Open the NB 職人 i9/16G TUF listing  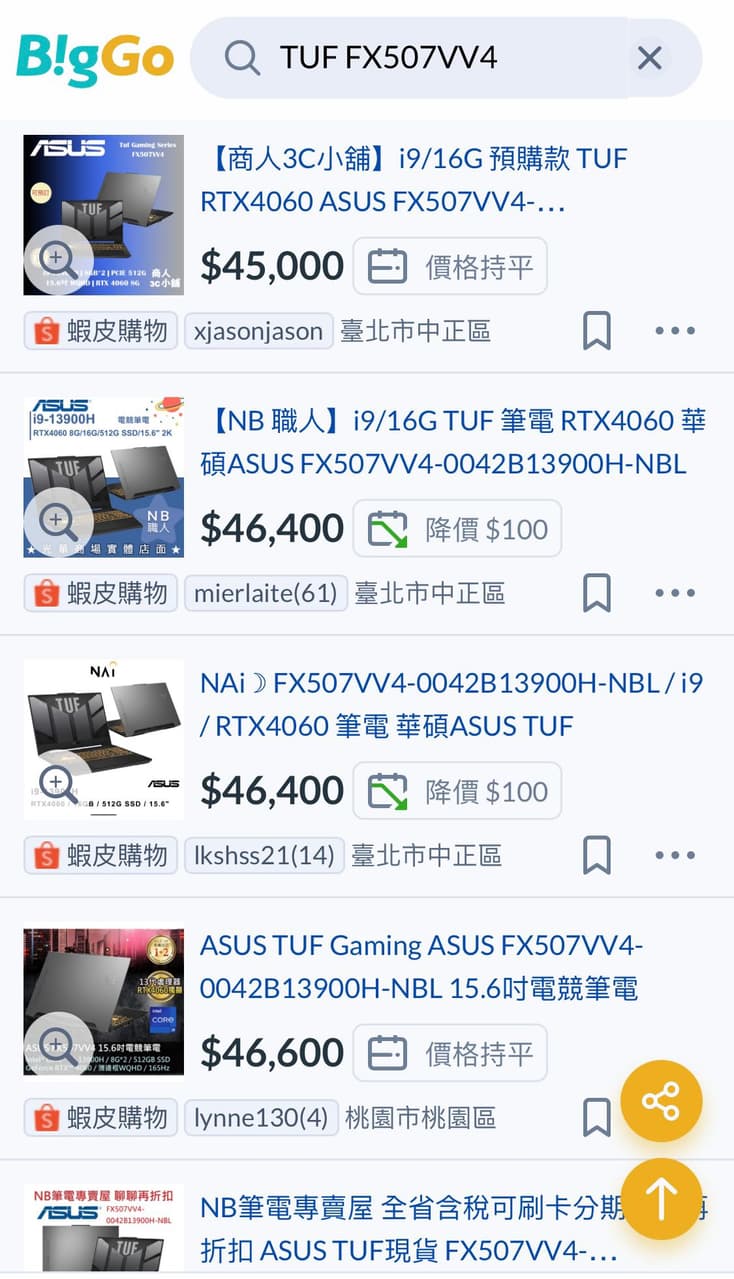[x=453, y=442]
